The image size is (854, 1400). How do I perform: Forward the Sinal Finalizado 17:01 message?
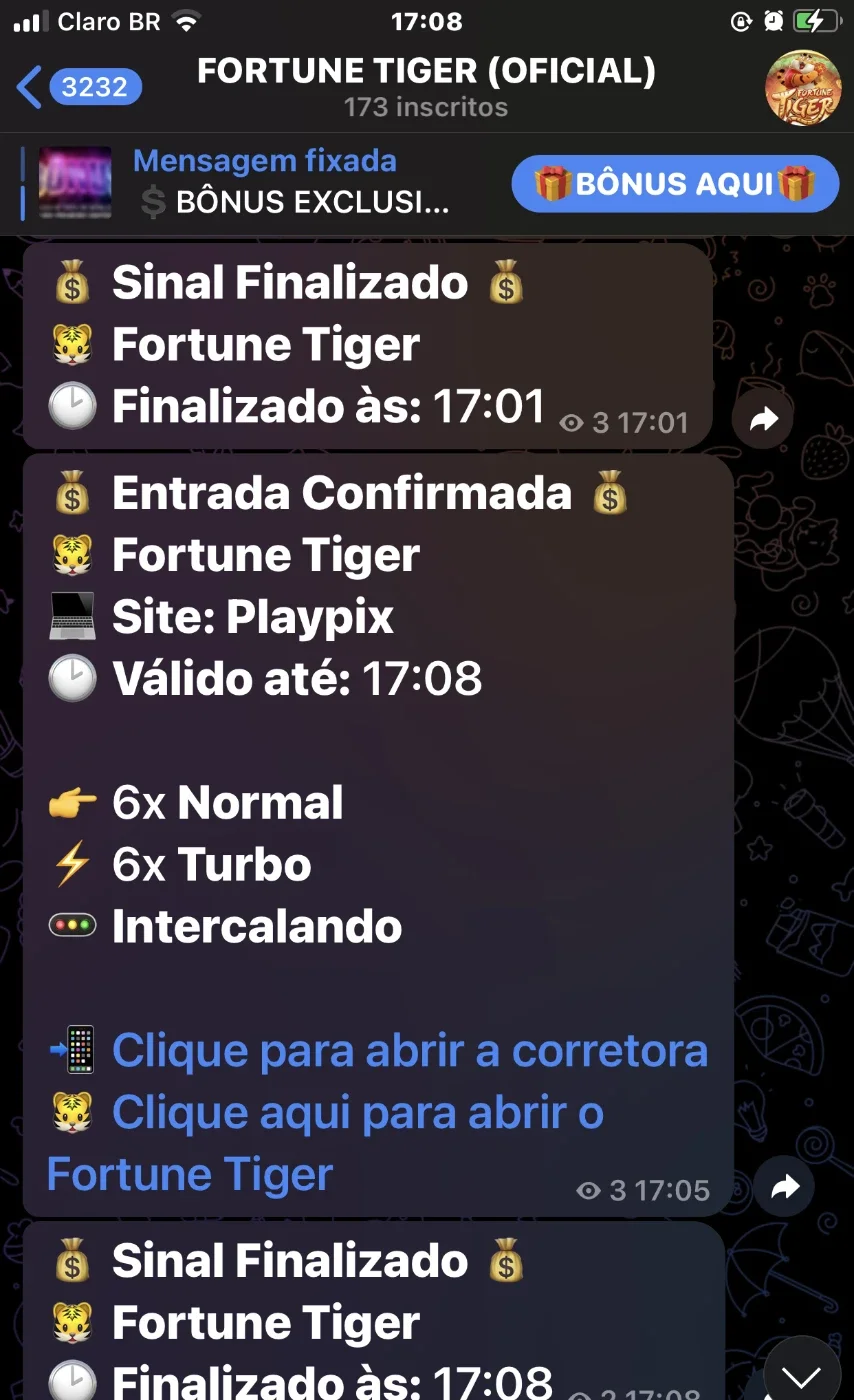click(763, 421)
